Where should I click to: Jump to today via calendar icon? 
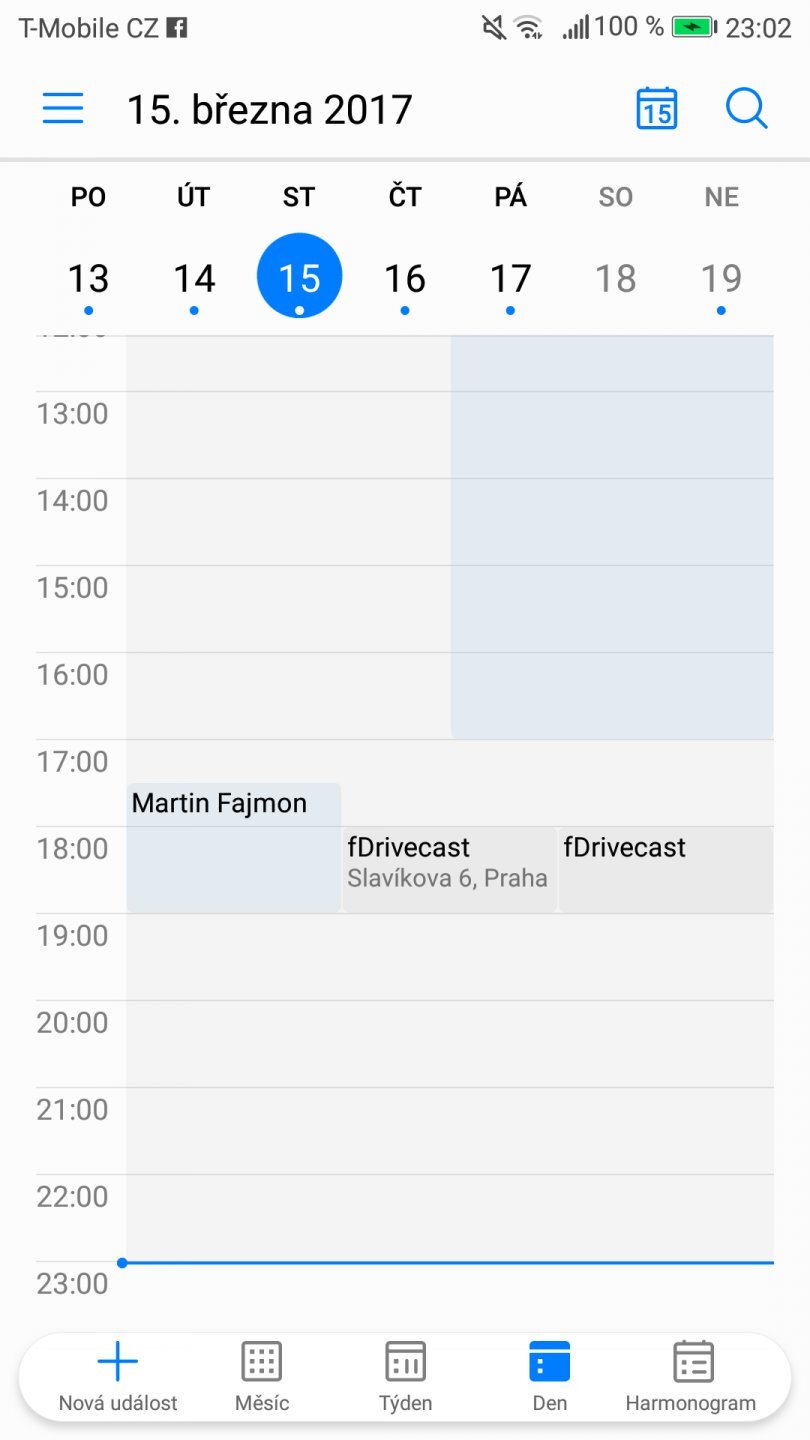(656, 108)
